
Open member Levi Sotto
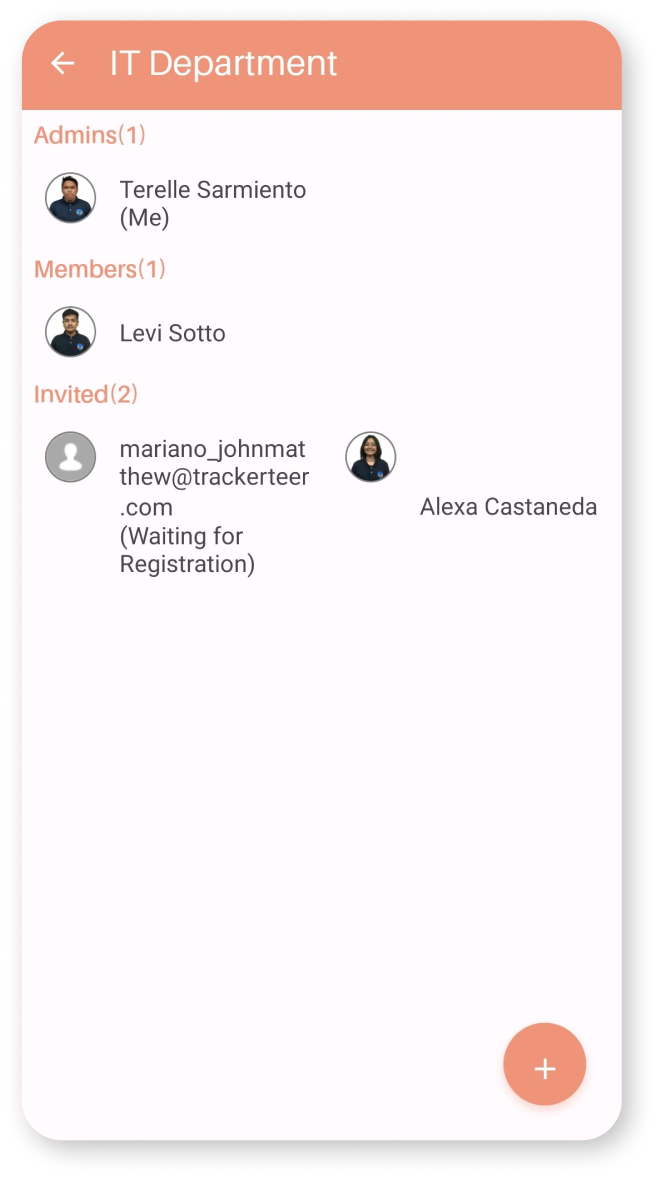click(x=172, y=333)
